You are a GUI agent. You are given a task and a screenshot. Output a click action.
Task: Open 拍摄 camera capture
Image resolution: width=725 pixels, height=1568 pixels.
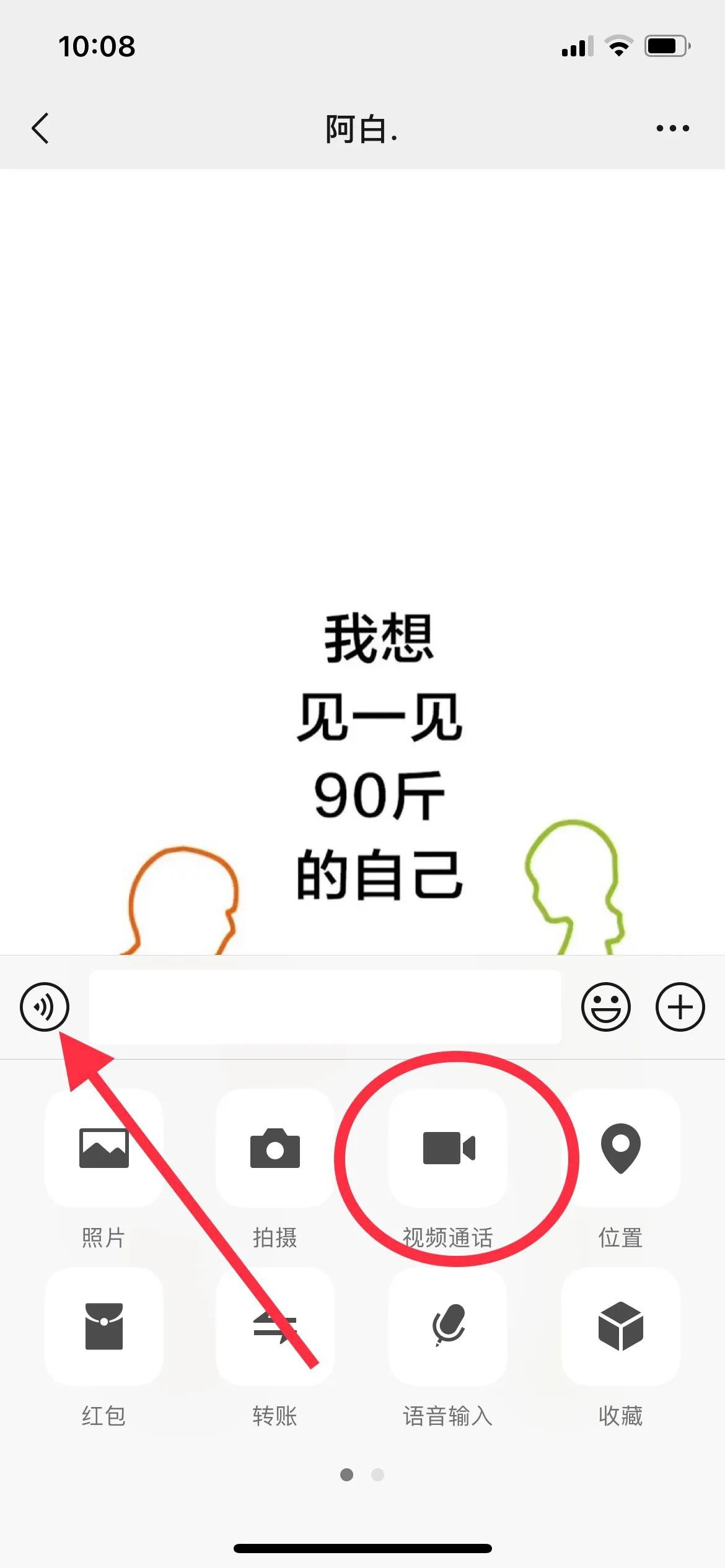[275, 1148]
